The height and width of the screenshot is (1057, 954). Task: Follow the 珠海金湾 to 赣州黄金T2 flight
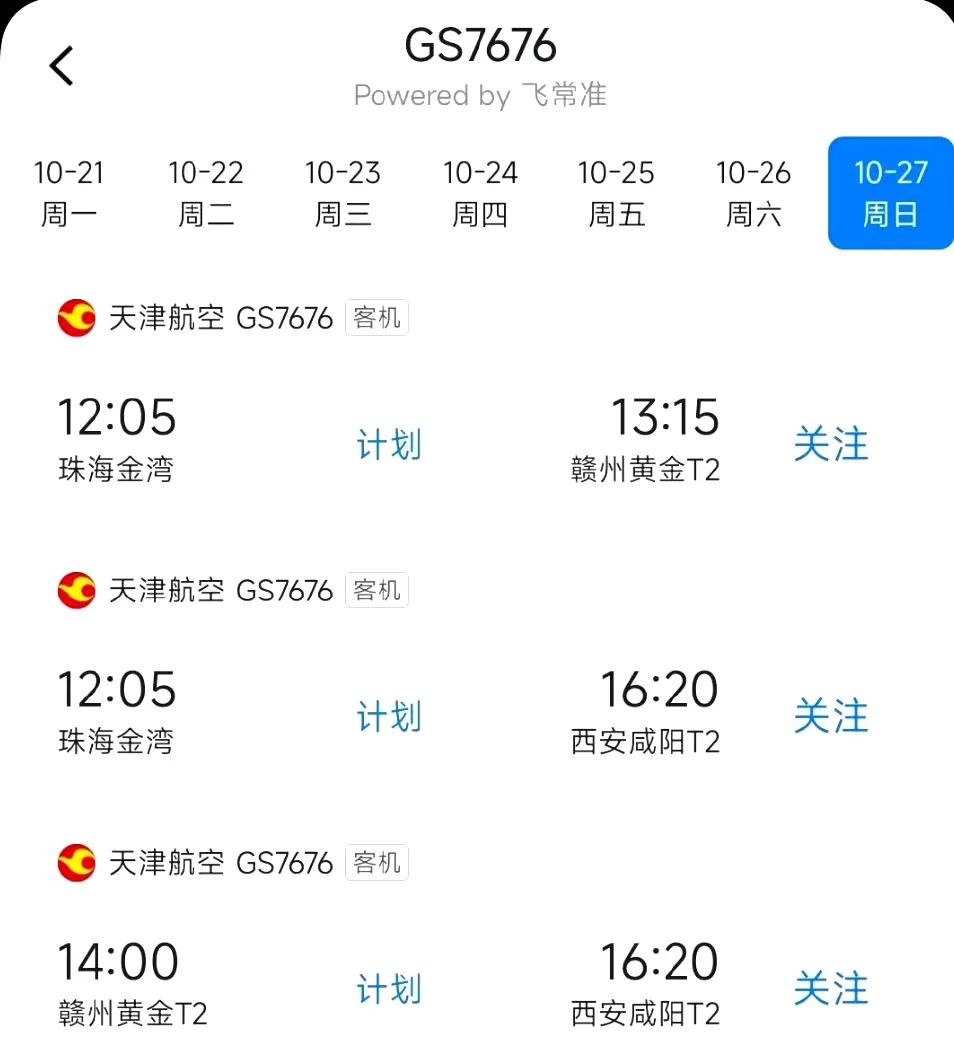click(831, 444)
